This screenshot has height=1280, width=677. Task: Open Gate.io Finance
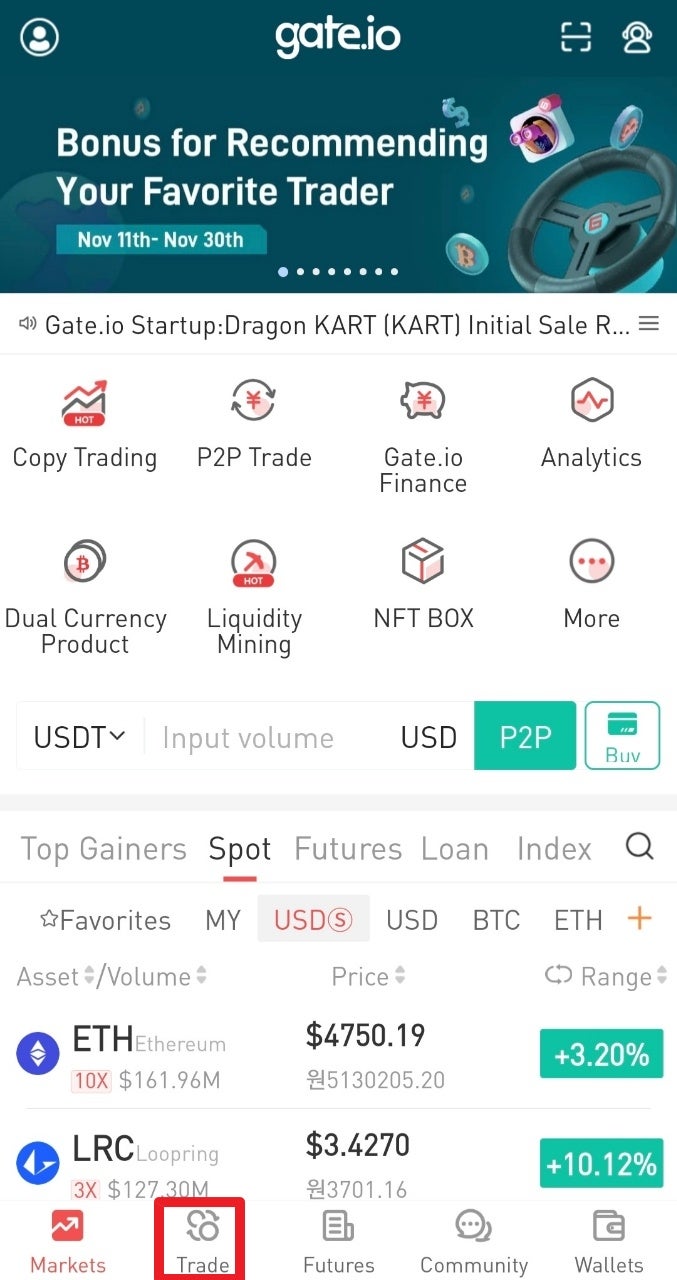click(x=423, y=437)
